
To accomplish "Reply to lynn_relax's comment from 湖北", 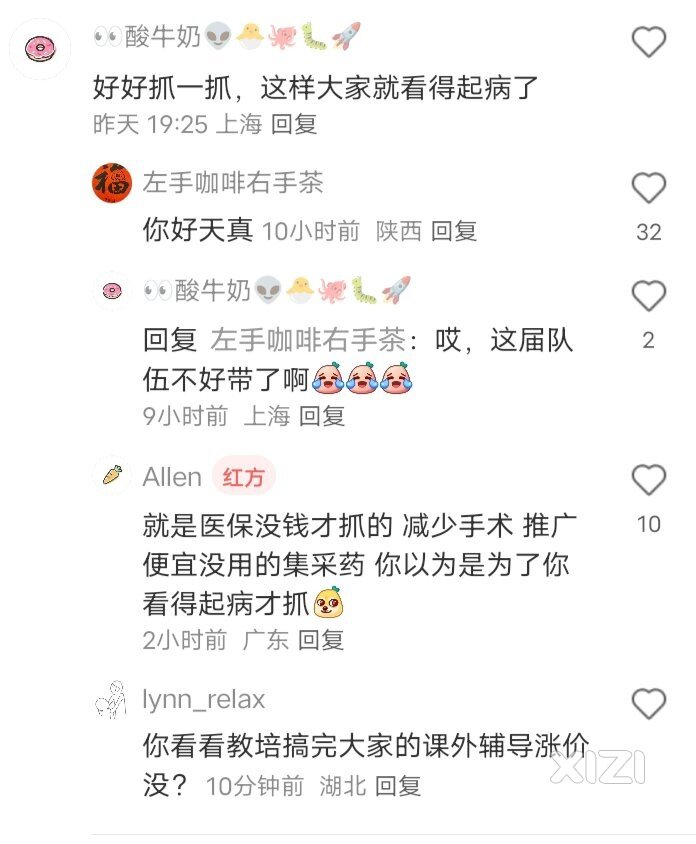I will click(x=398, y=786).
